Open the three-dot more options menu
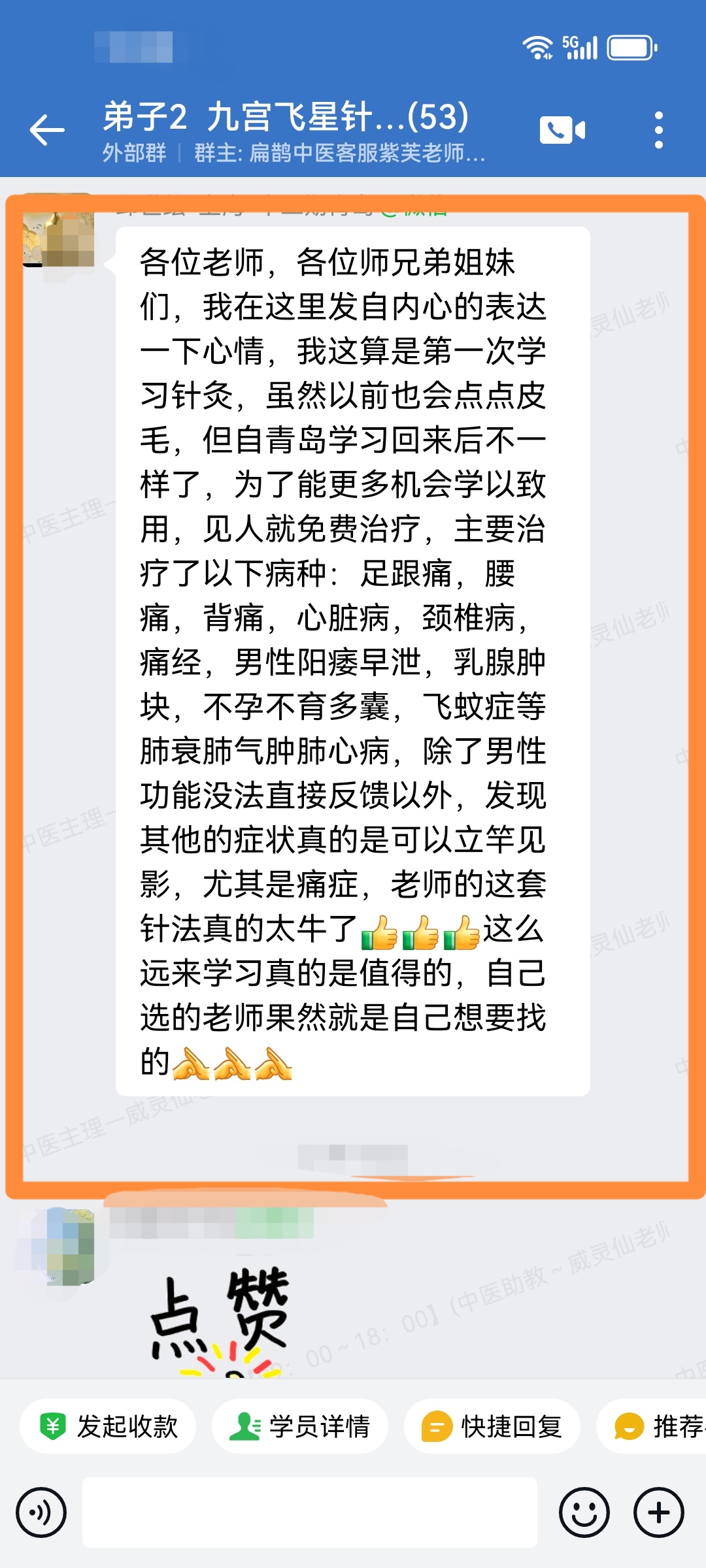 click(658, 131)
